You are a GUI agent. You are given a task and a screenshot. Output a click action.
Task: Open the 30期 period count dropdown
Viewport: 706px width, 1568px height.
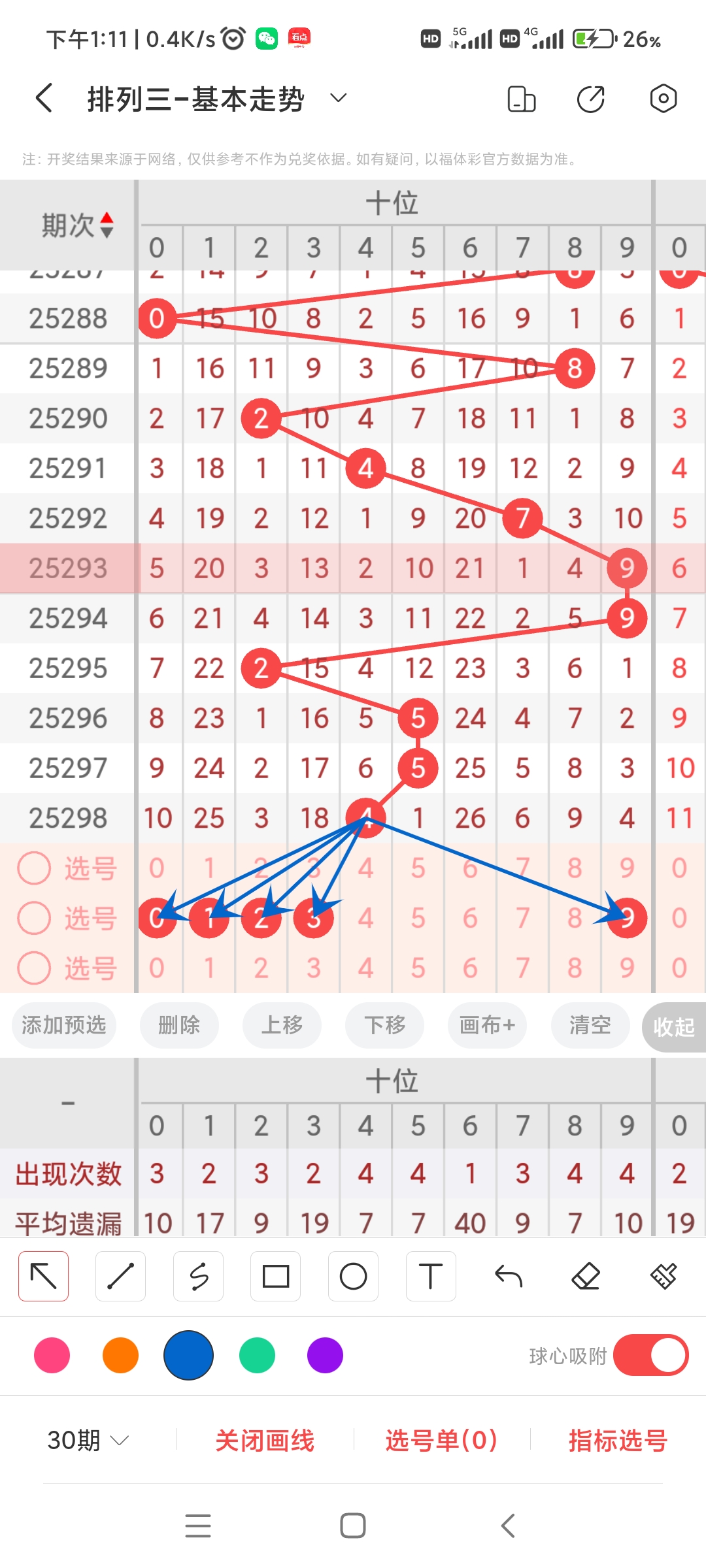coord(88,1440)
